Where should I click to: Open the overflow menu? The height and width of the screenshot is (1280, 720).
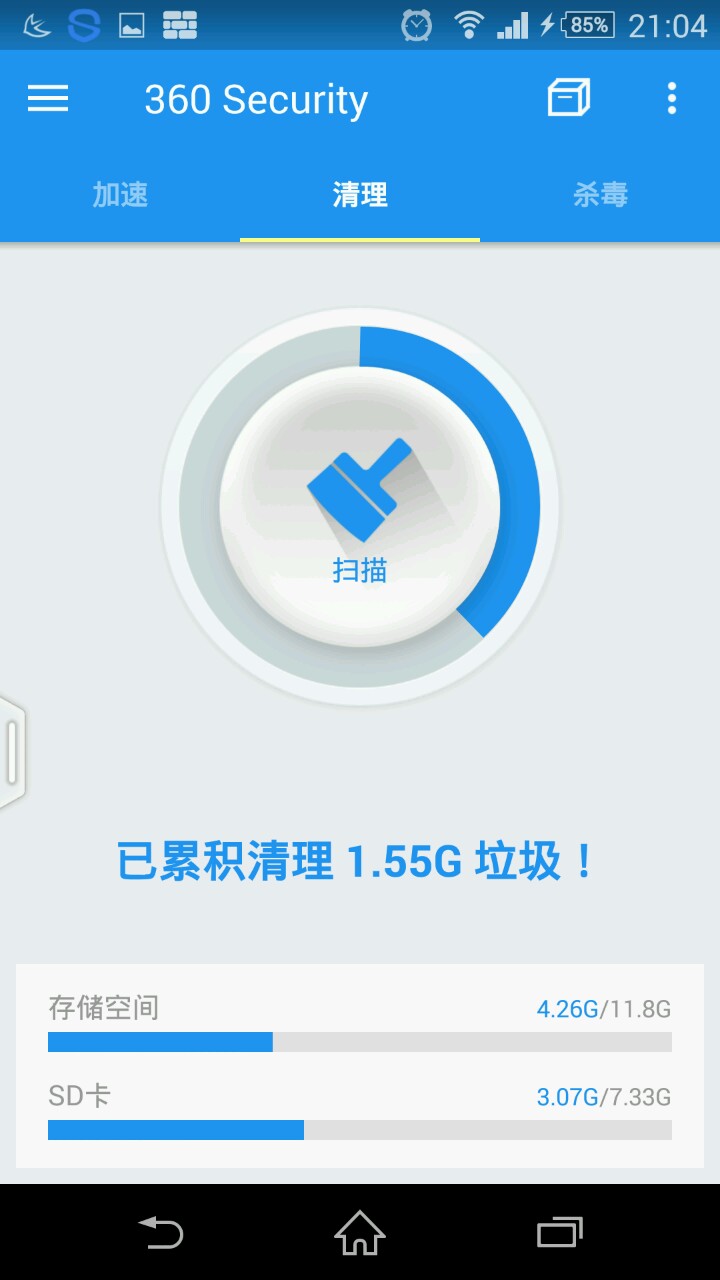[671, 98]
